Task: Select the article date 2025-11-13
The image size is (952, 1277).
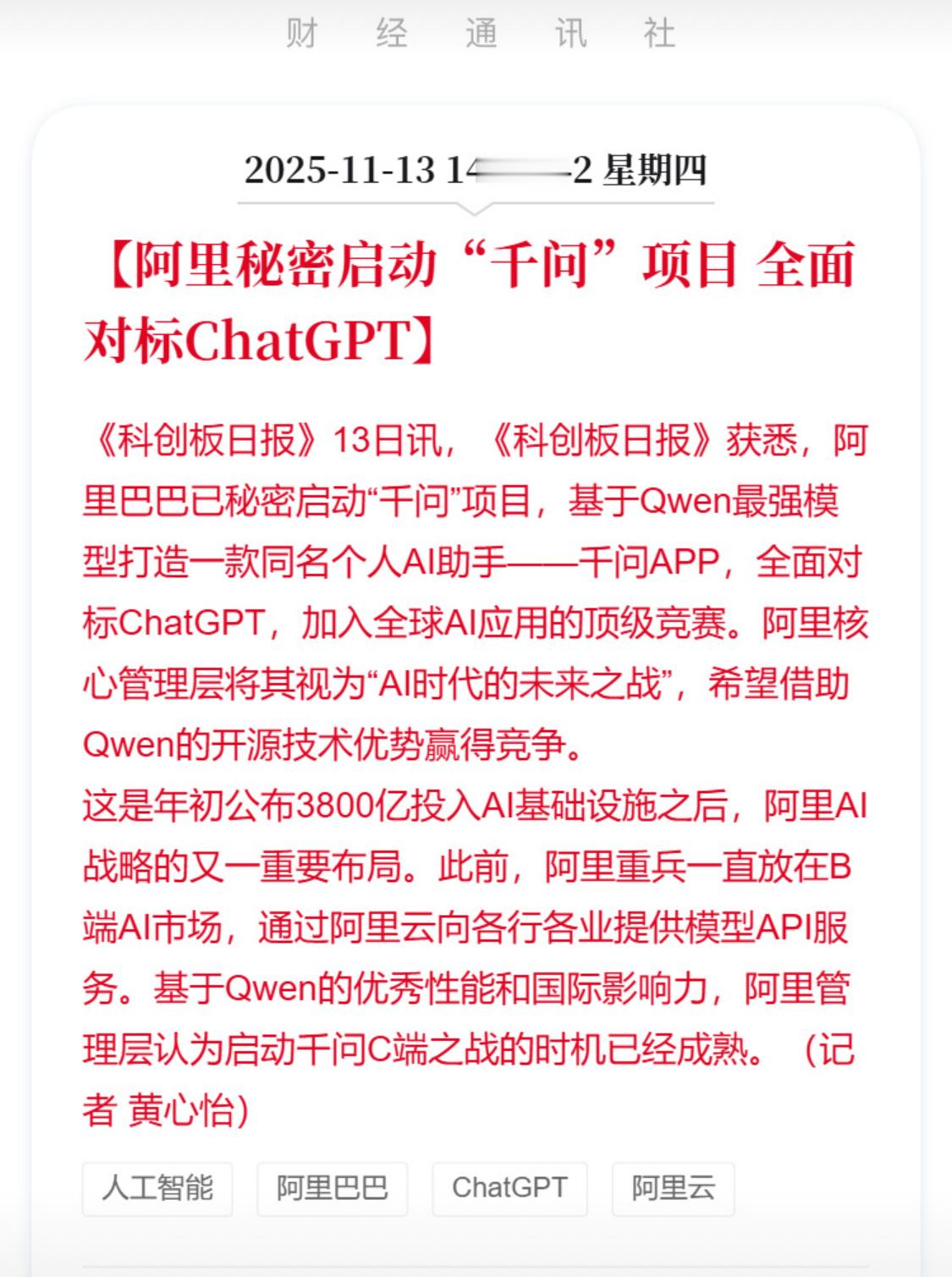Action: [341, 170]
